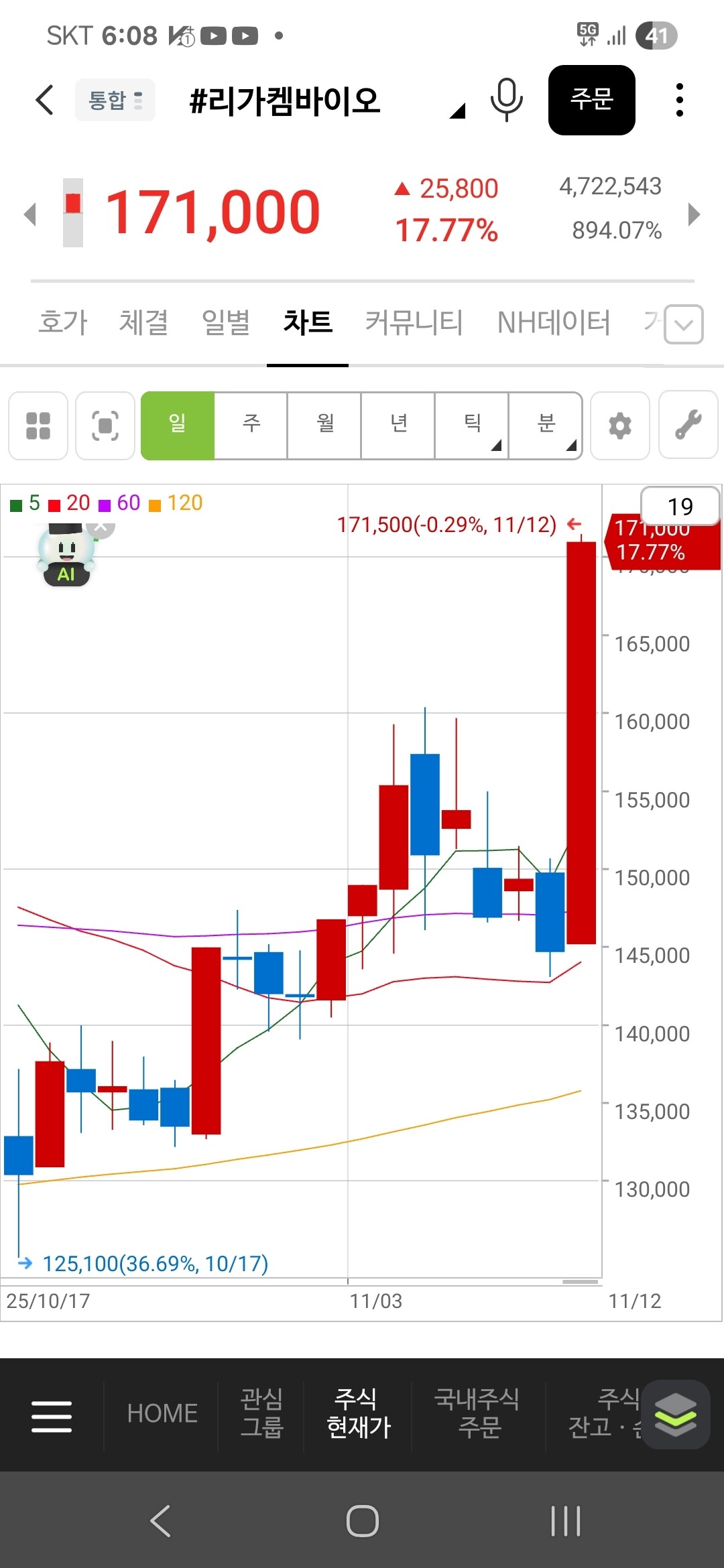Go back using the header arrow
Viewport: 724px width, 1568px height.
(45, 101)
